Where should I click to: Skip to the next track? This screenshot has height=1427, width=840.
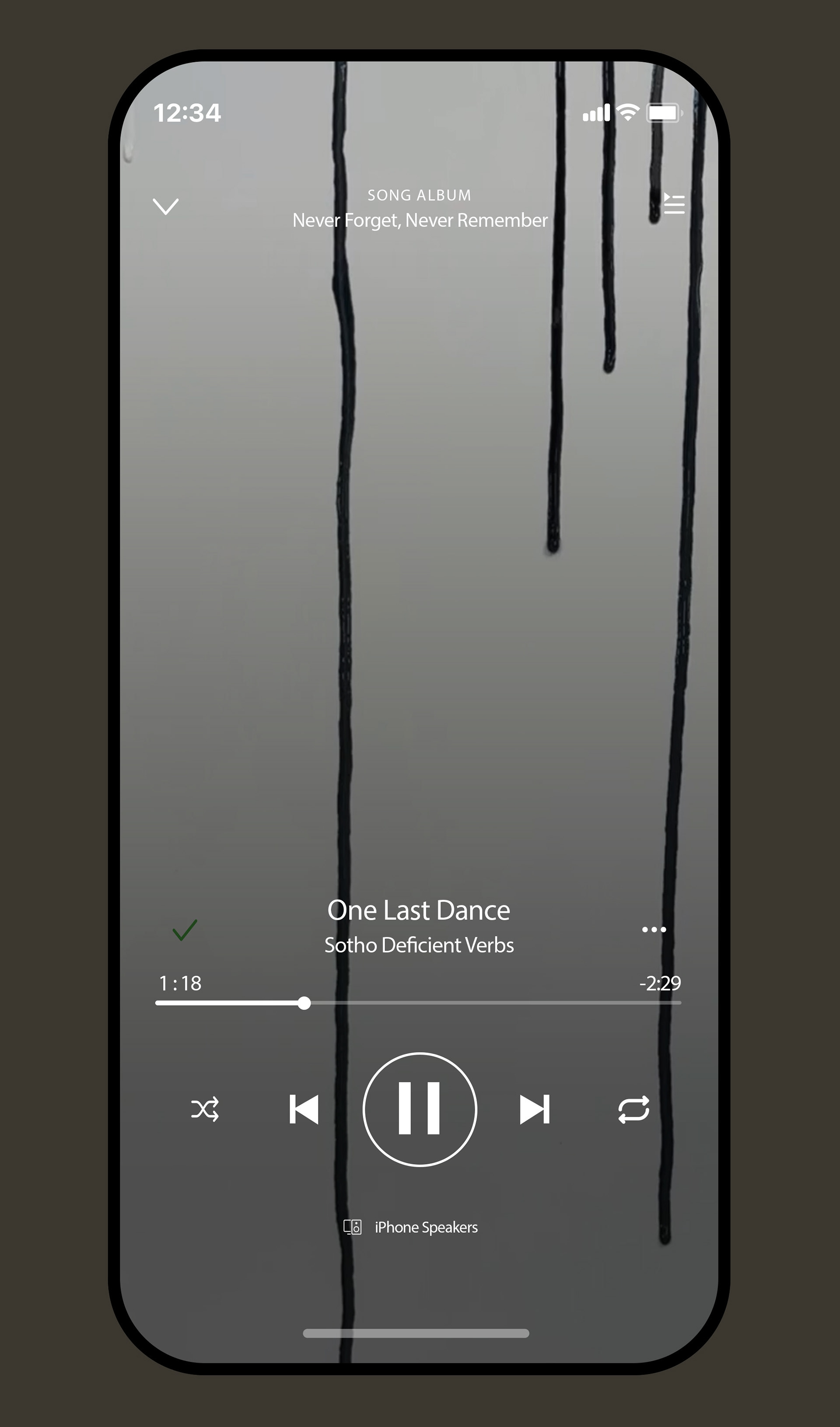pyautogui.click(x=535, y=1109)
